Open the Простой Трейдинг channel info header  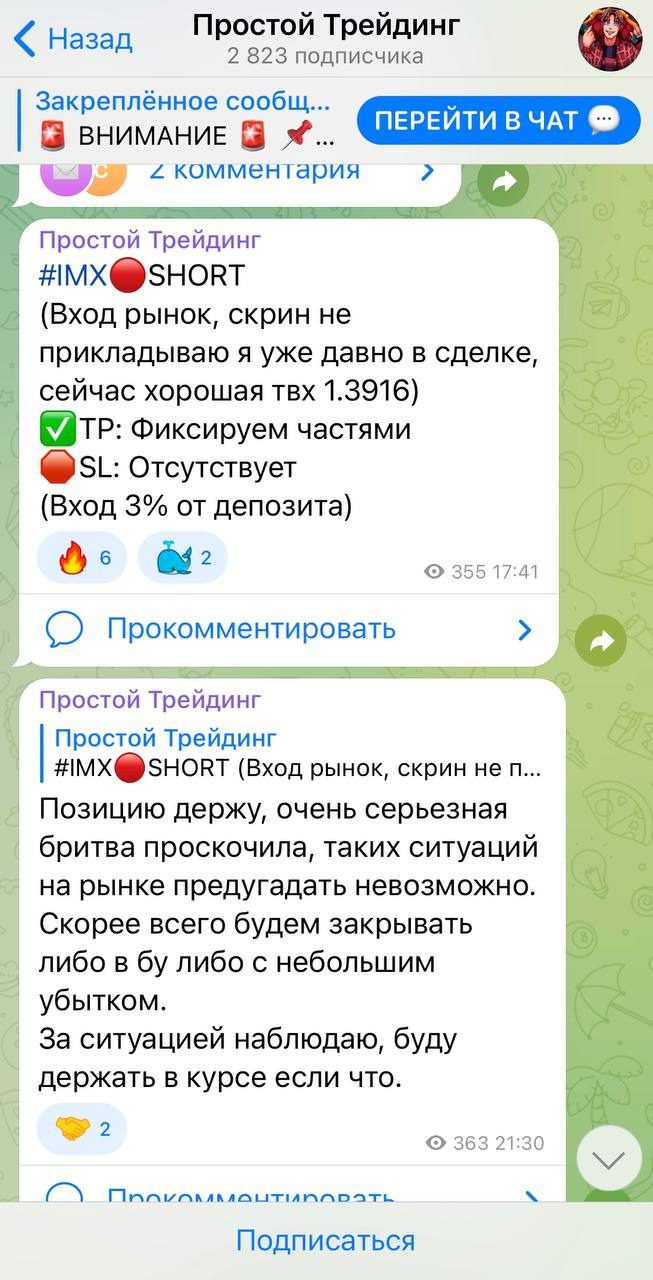[326, 38]
